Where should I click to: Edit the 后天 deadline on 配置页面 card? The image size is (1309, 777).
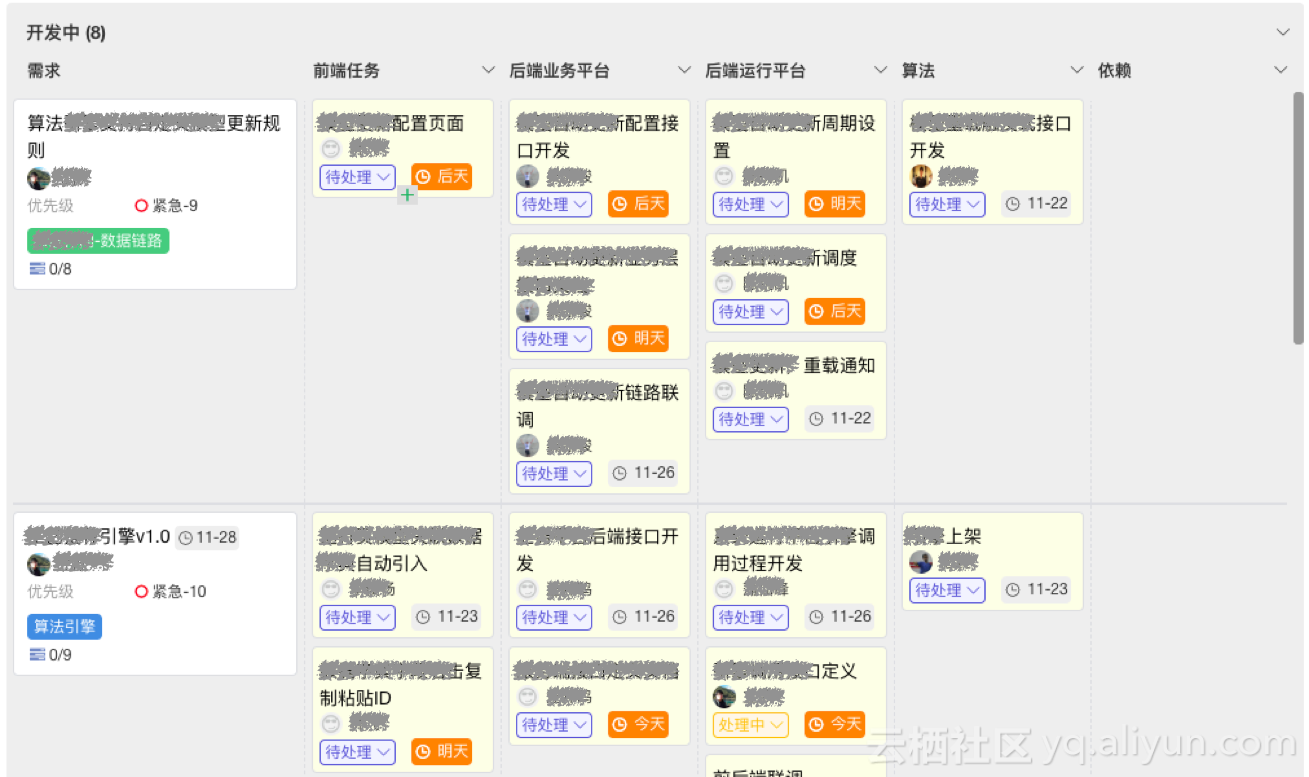tap(442, 177)
